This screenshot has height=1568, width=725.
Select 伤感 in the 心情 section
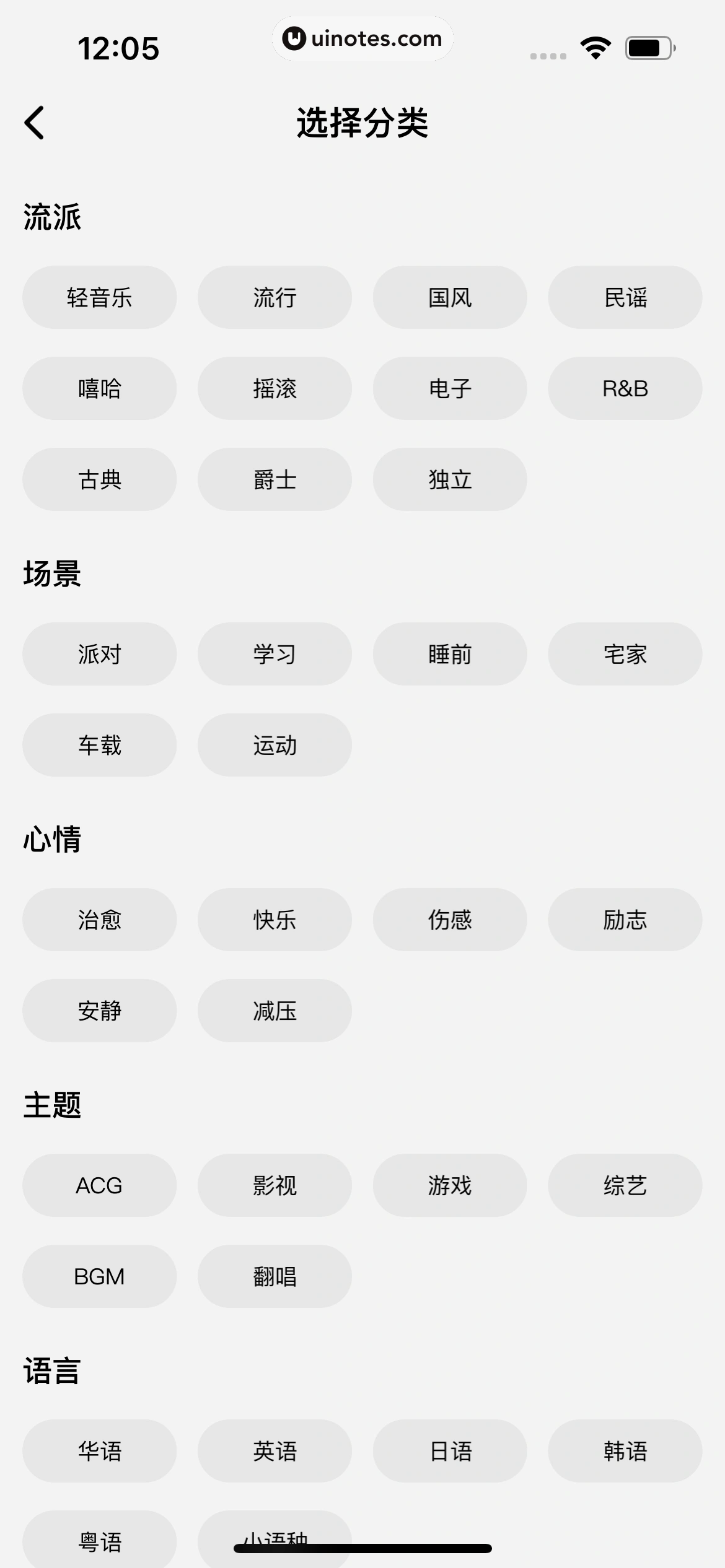(x=450, y=920)
